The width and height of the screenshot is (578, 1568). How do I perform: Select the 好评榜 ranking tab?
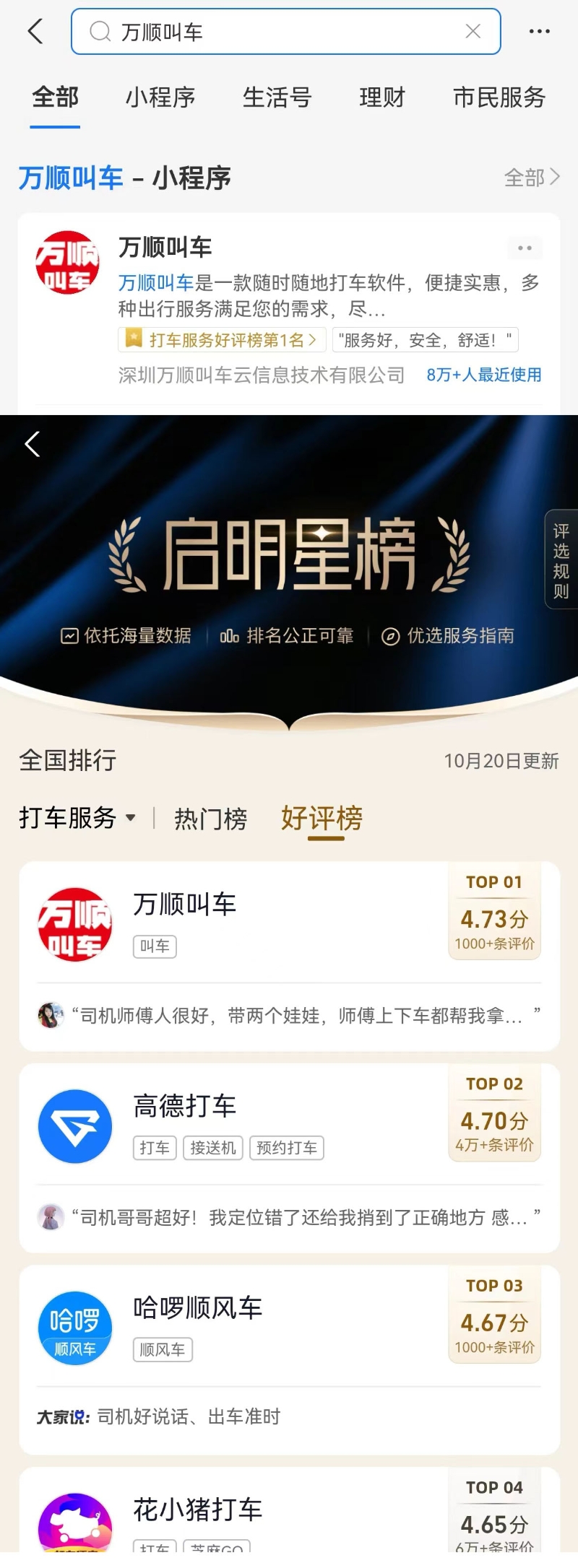pos(322,819)
